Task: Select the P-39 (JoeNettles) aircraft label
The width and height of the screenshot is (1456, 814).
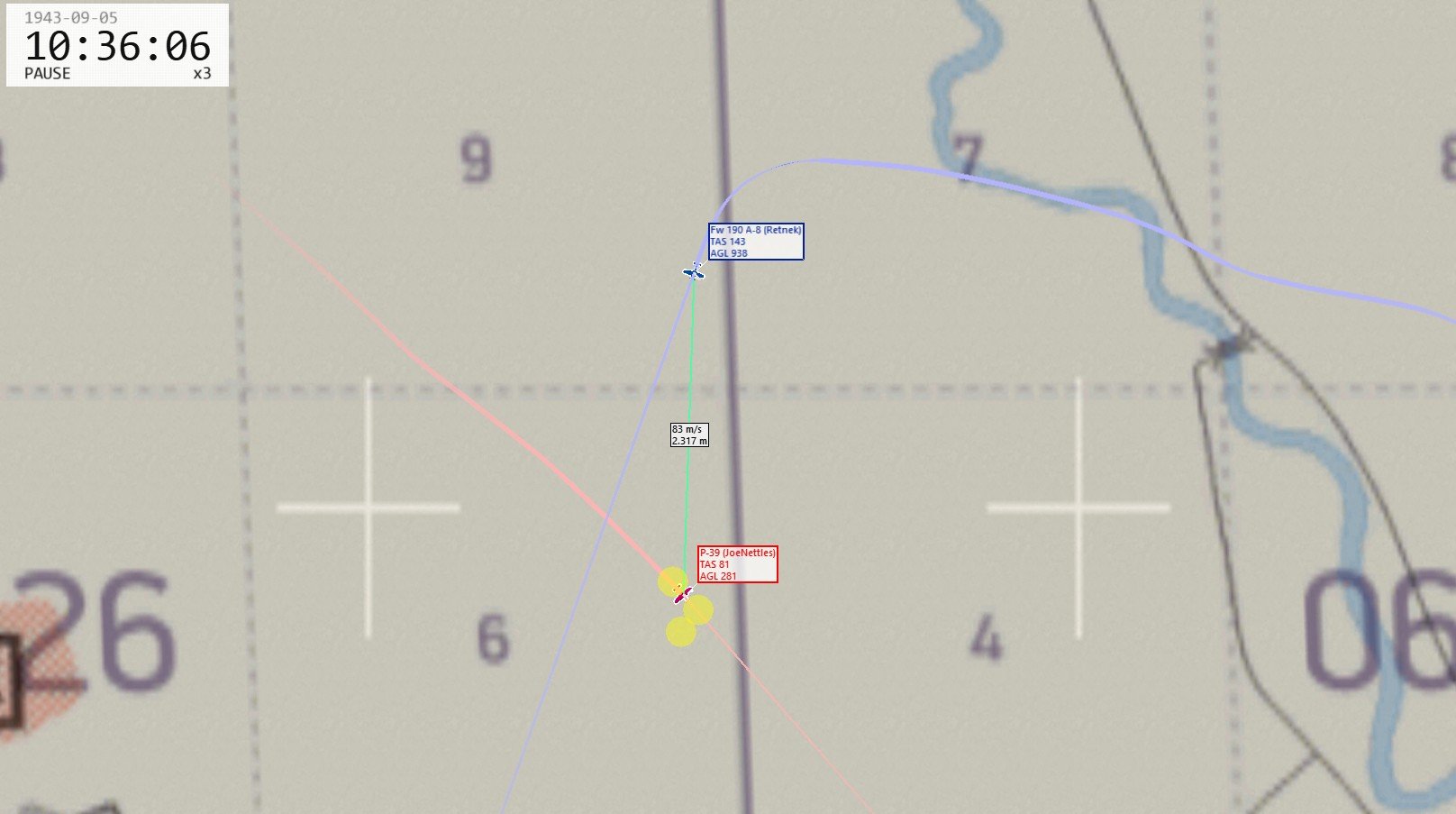Action: point(737,564)
